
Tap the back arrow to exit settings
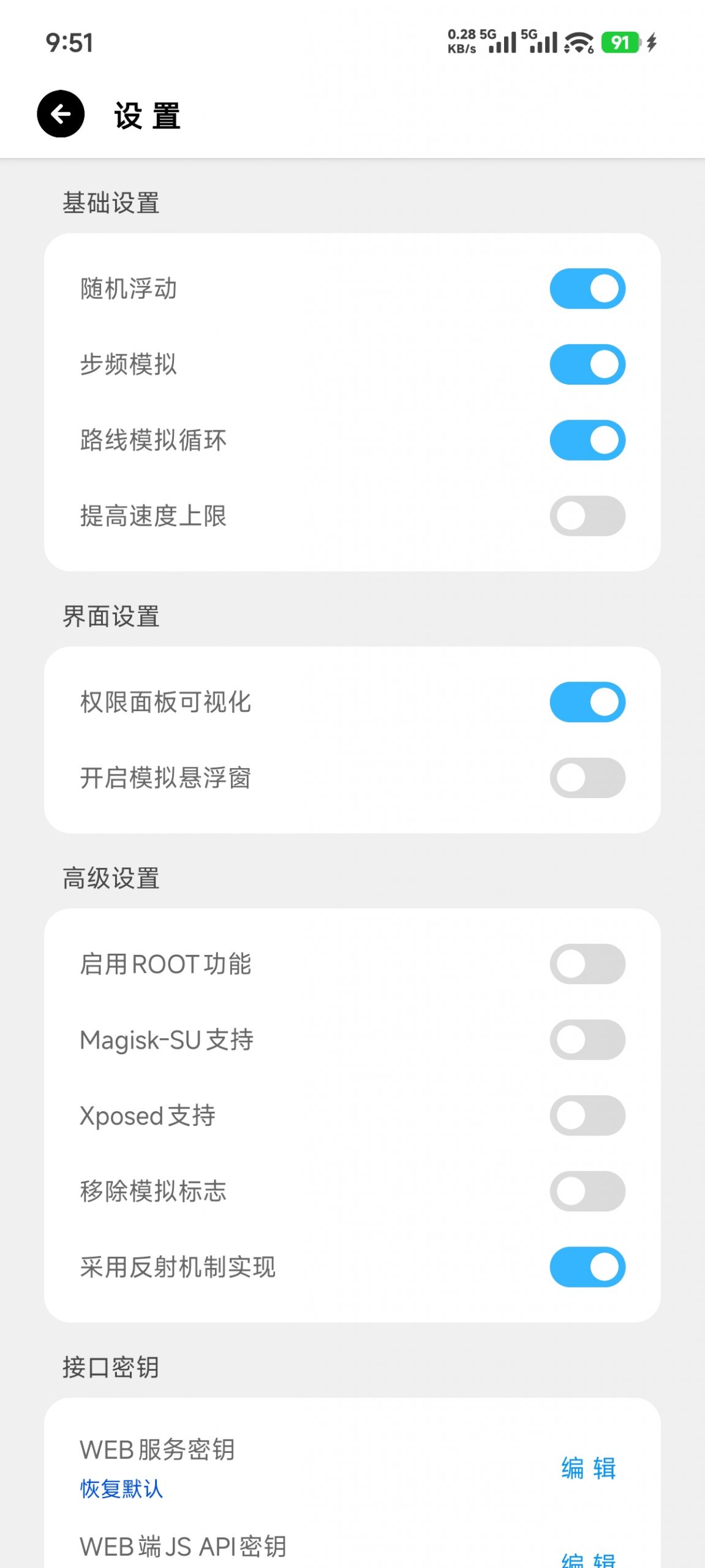click(61, 114)
